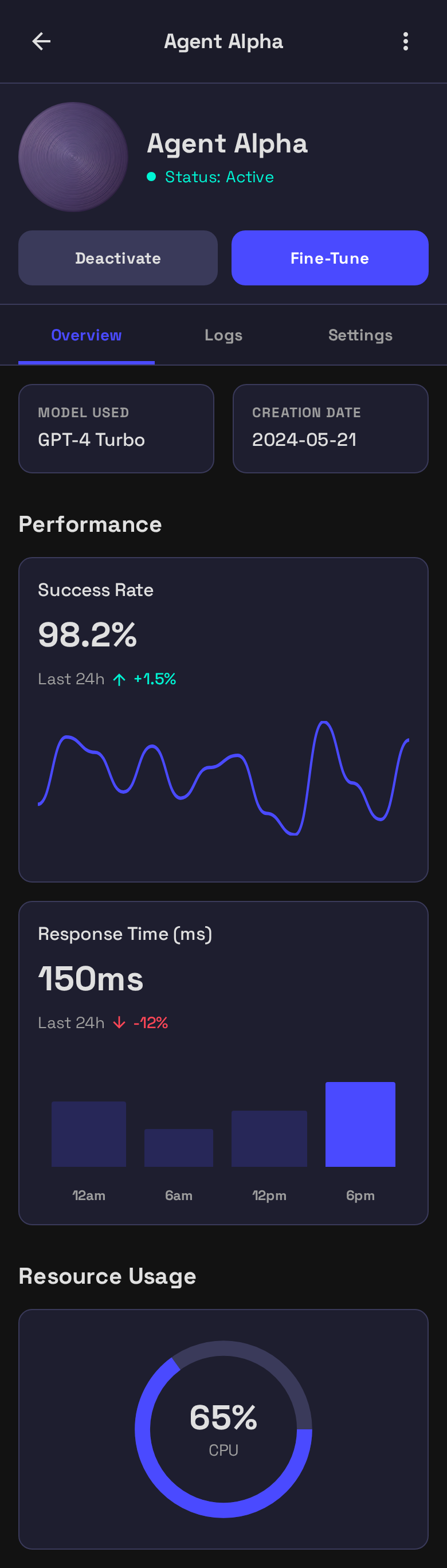Switch to the Logs tab

coord(223,335)
